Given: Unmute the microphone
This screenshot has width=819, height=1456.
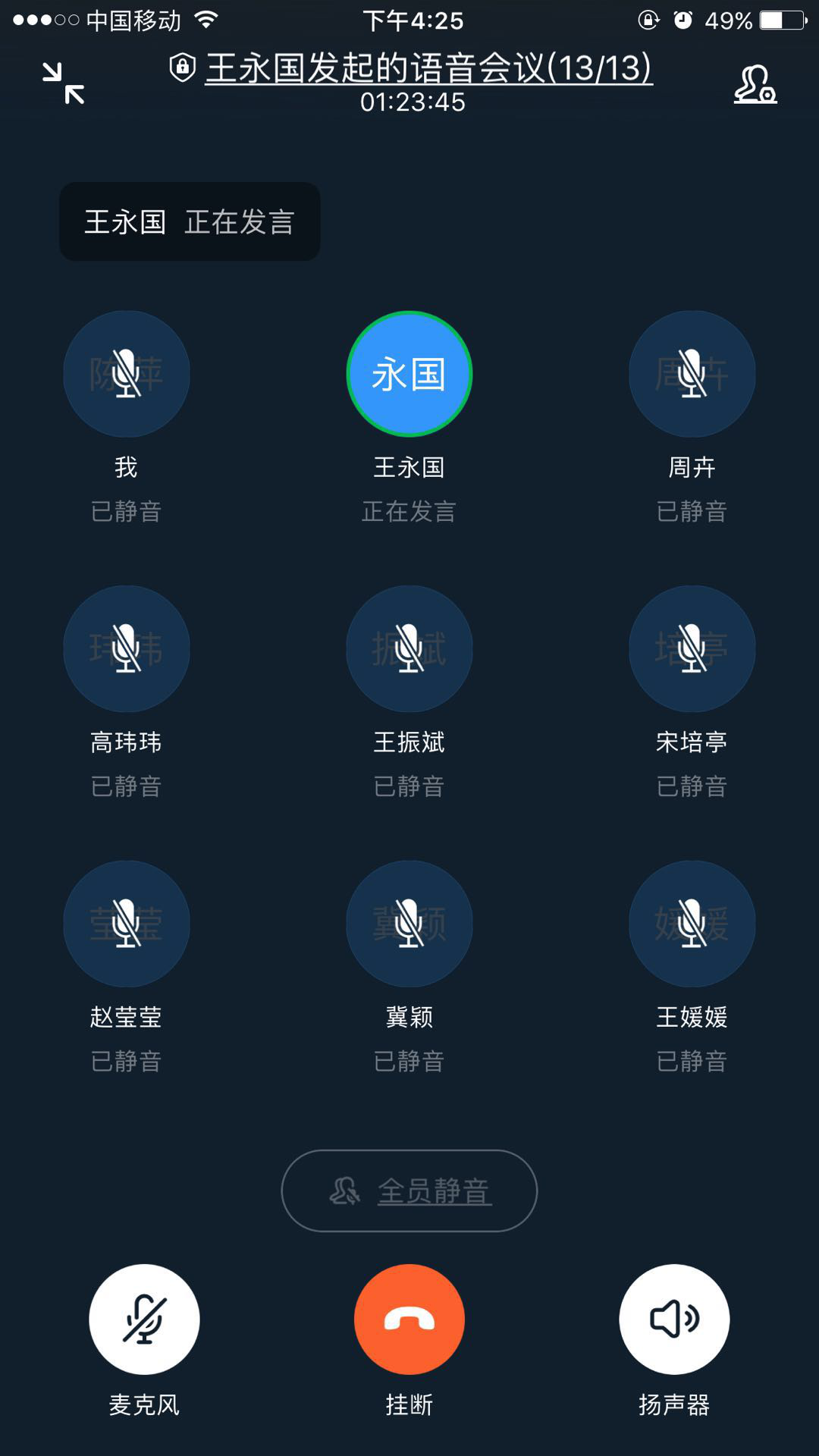Looking at the screenshot, I should 144,1319.
